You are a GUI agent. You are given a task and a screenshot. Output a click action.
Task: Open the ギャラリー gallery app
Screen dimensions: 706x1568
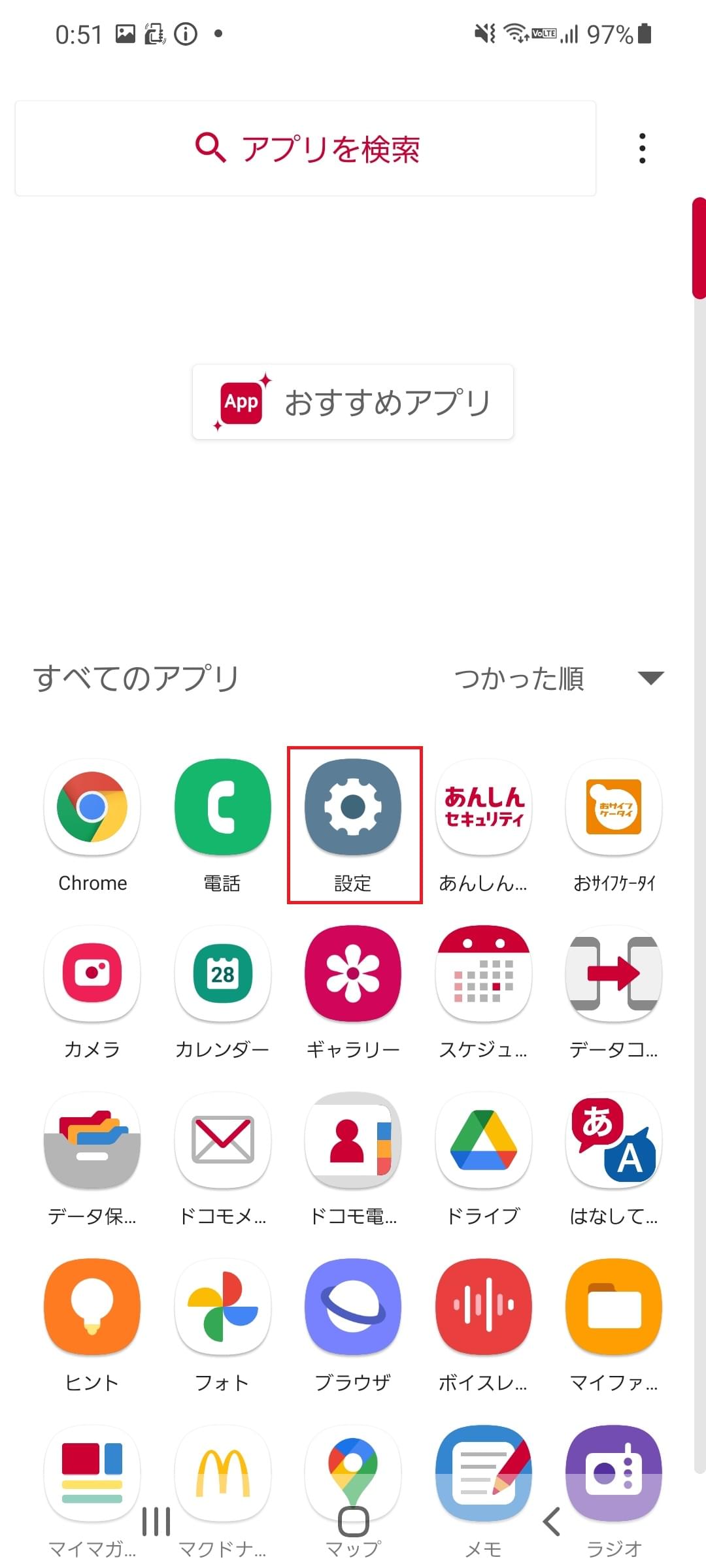click(x=352, y=974)
